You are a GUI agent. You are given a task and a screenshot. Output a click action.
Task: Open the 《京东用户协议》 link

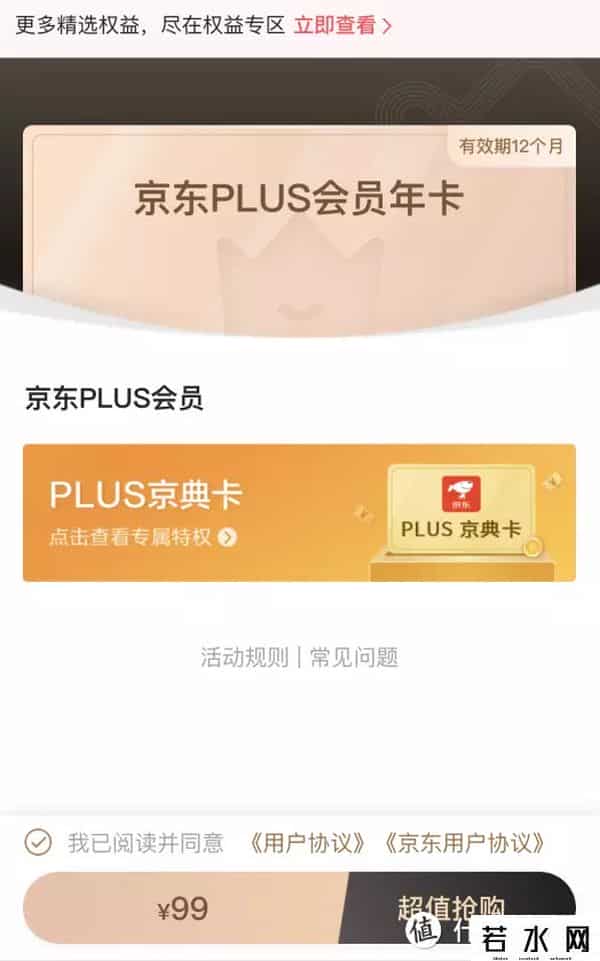pos(464,842)
